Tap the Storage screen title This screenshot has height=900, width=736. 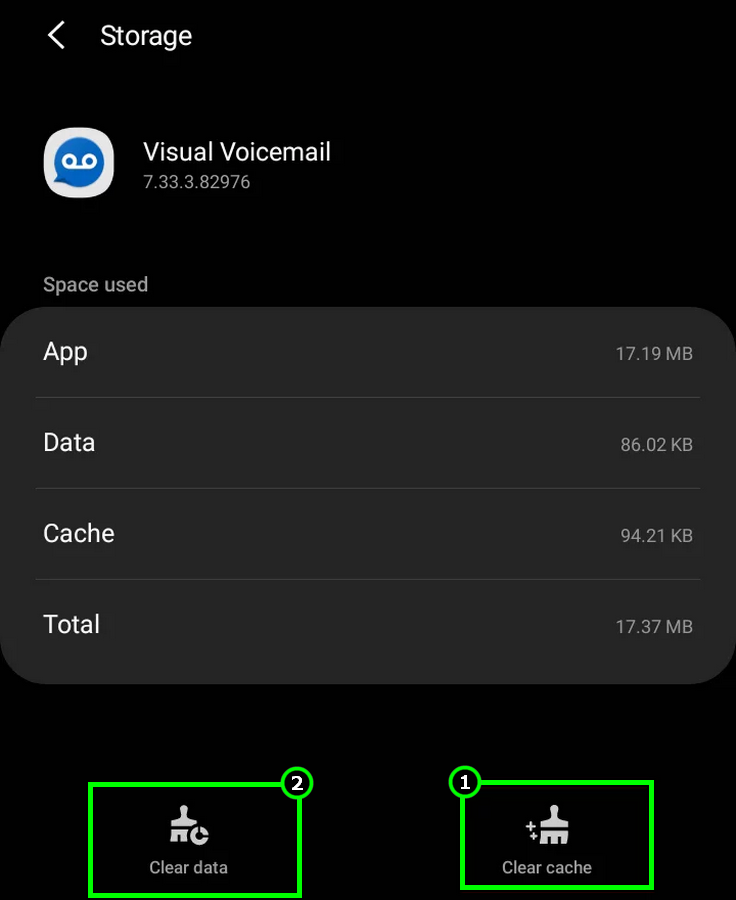coord(146,36)
